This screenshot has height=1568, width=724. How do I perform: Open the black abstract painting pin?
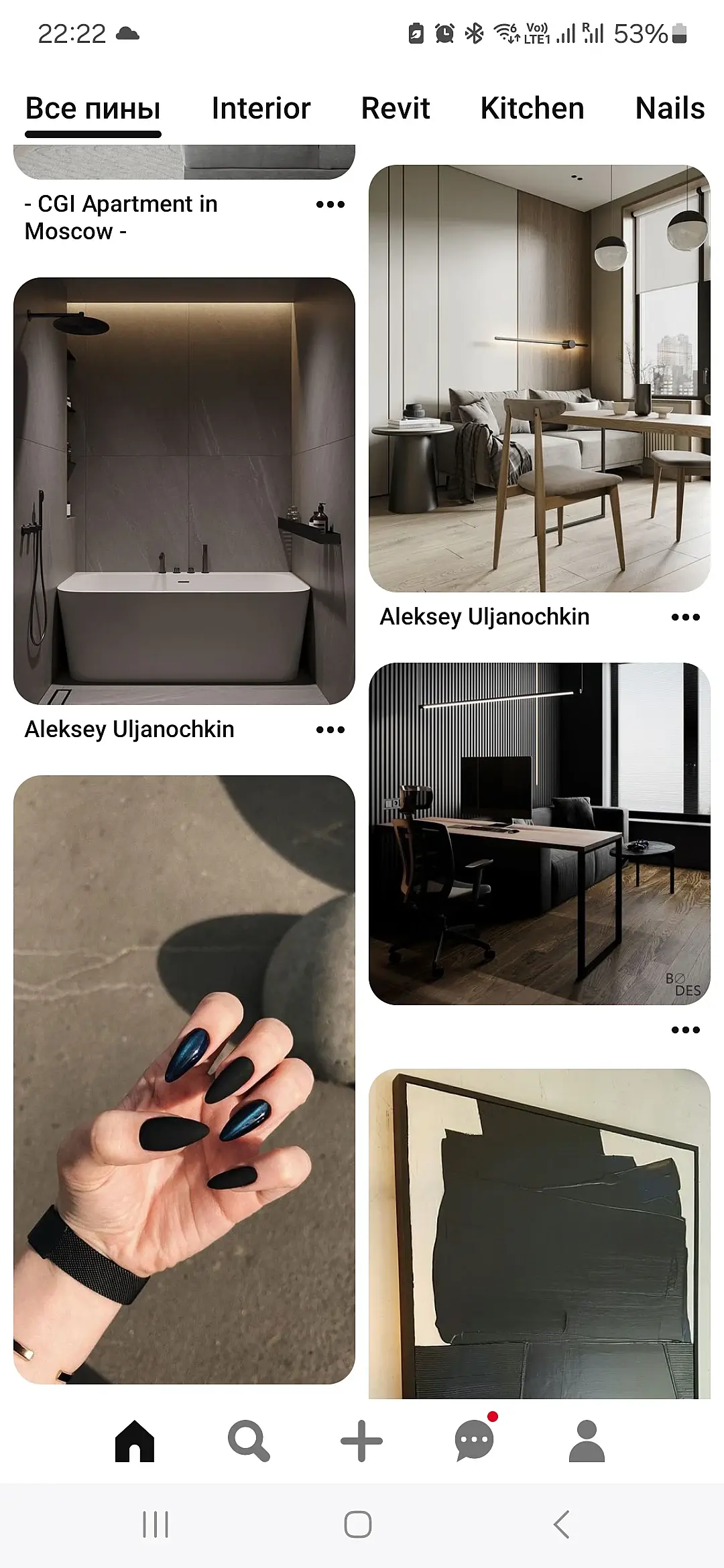coord(539,1233)
